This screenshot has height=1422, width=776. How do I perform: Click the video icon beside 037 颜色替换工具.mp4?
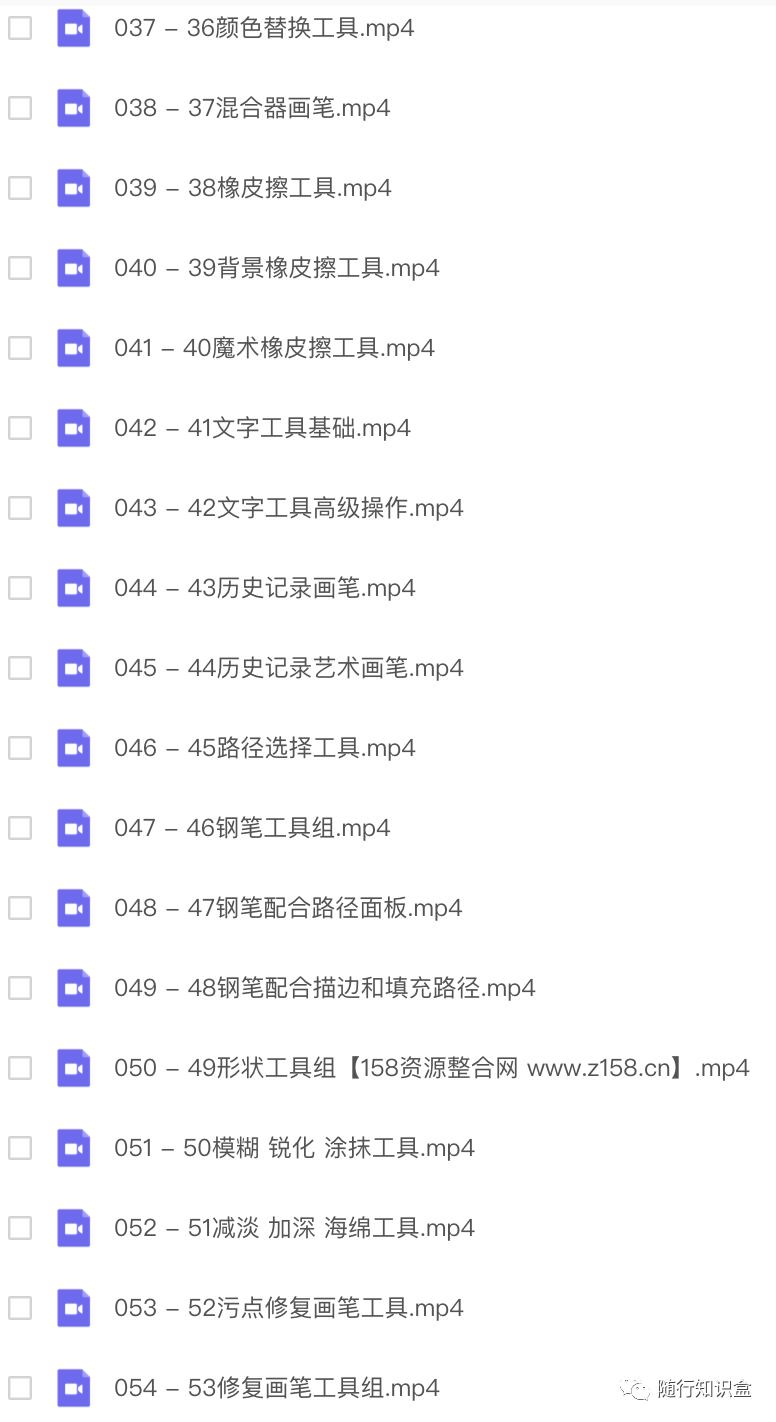pyautogui.click(x=73, y=28)
